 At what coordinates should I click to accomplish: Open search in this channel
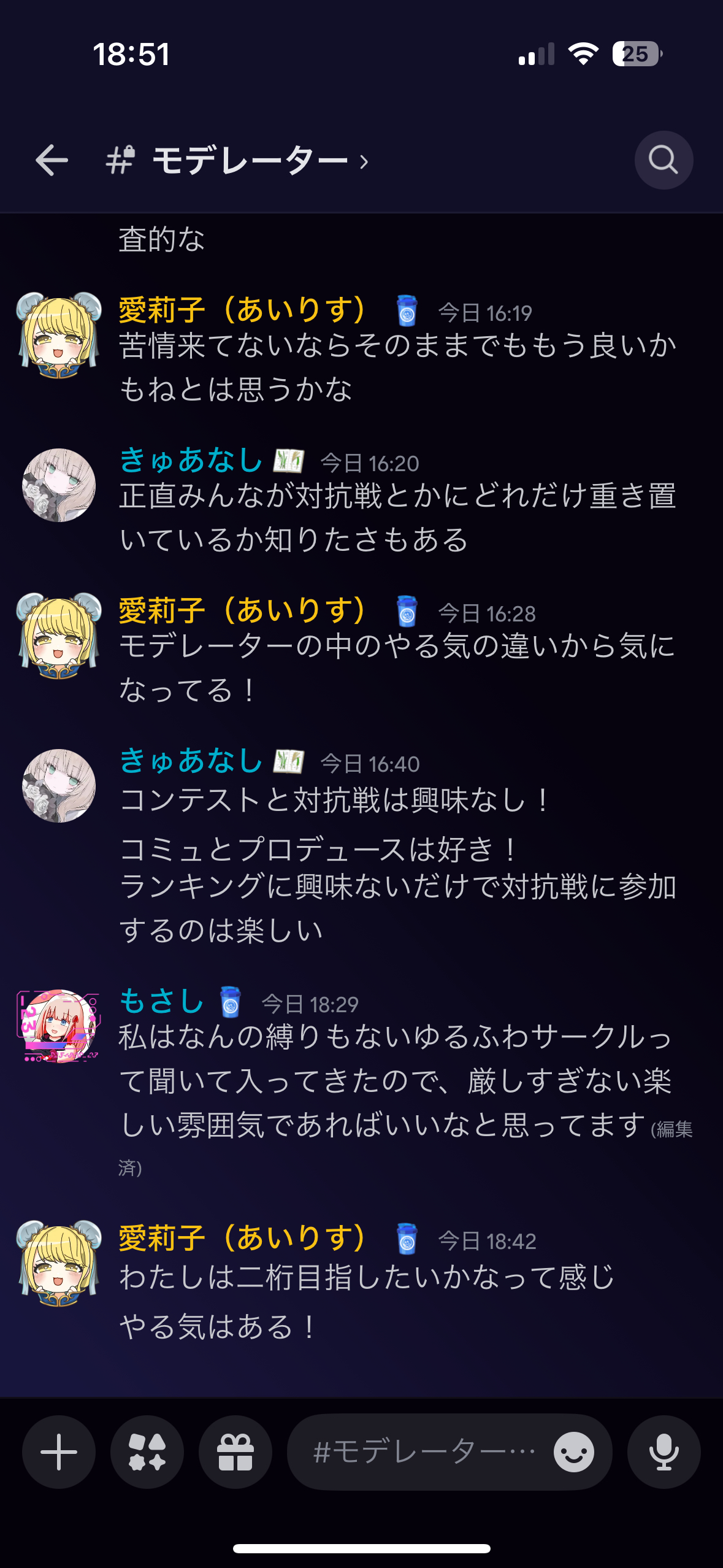click(x=663, y=161)
